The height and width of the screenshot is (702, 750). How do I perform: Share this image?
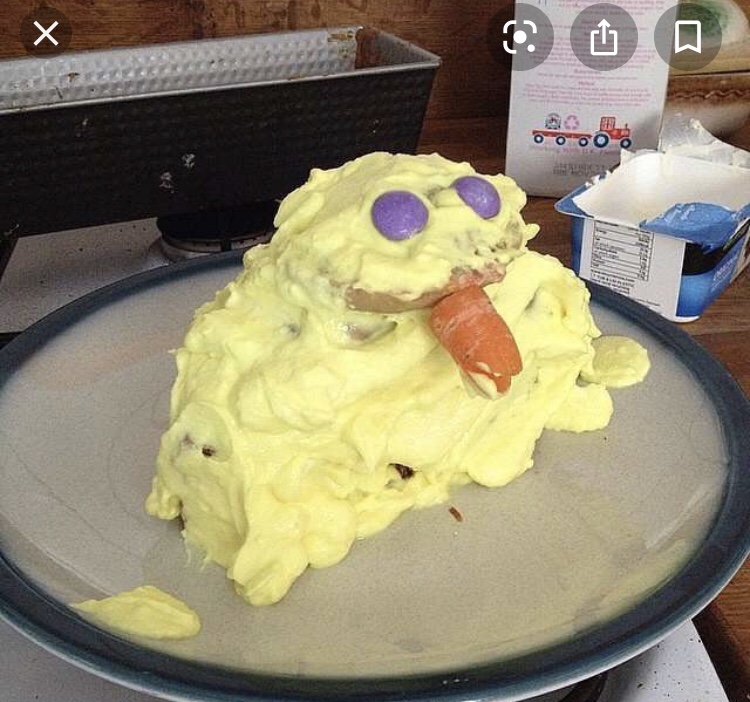click(x=603, y=38)
